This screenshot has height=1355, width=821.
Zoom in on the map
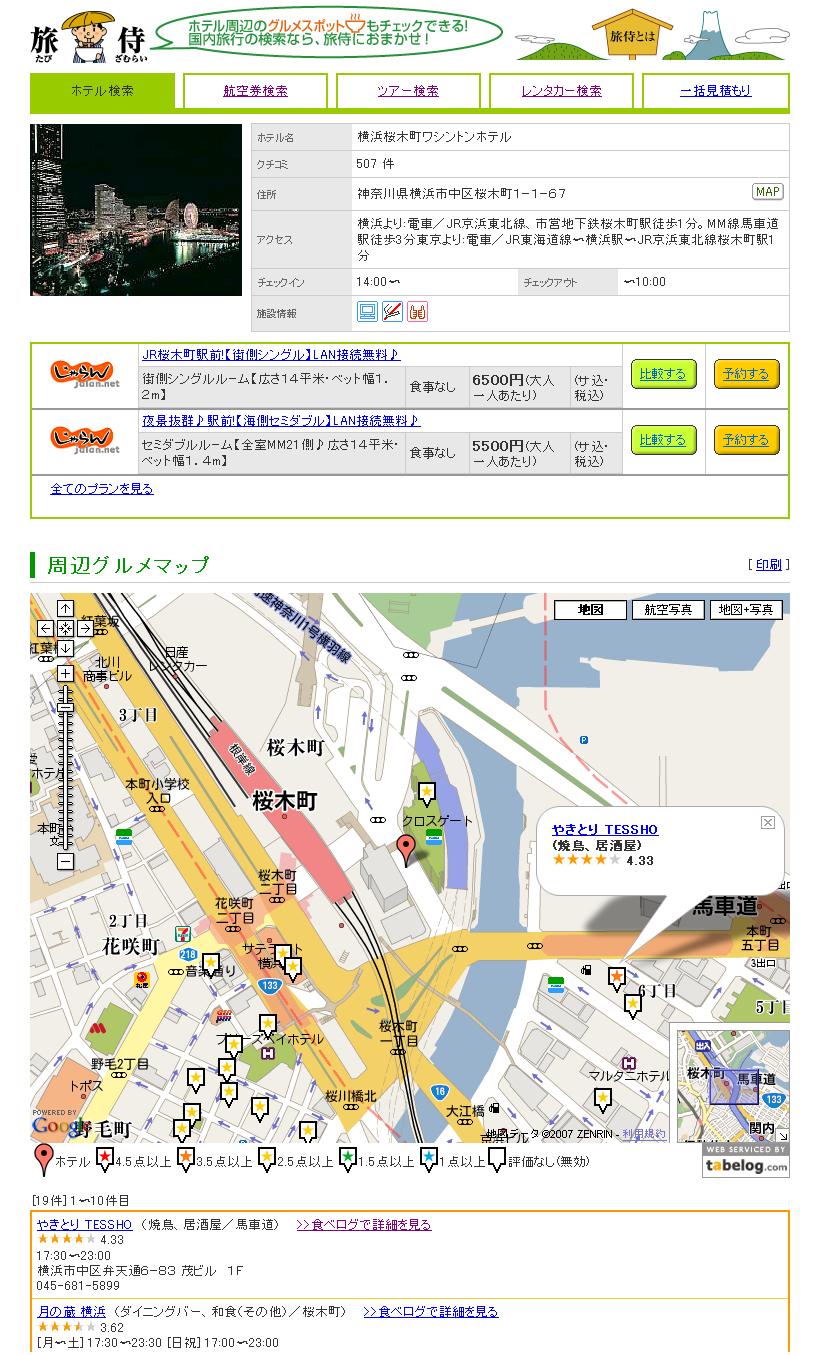tap(65, 674)
